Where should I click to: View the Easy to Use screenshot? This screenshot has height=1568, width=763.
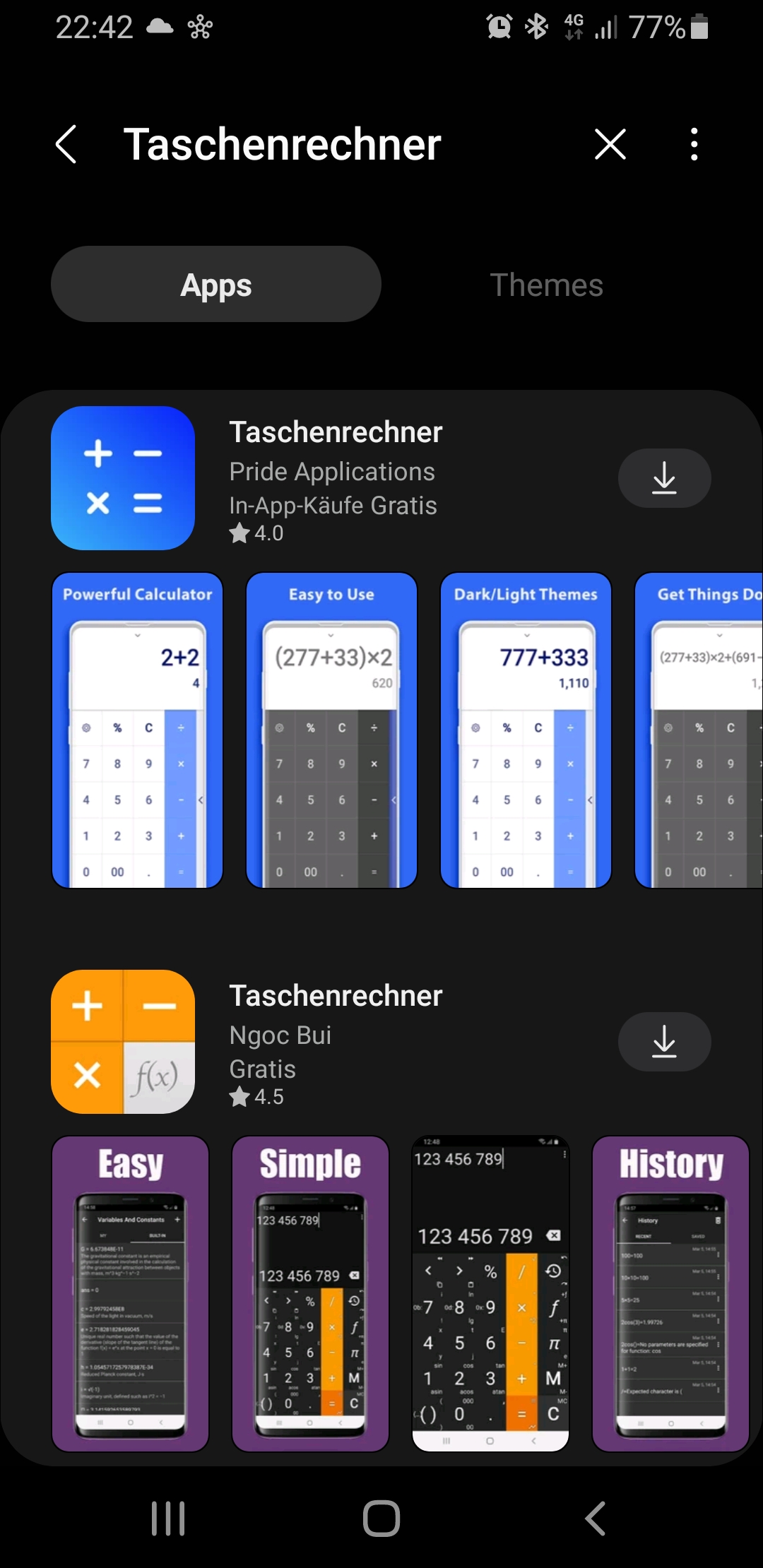(x=331, y=730)
